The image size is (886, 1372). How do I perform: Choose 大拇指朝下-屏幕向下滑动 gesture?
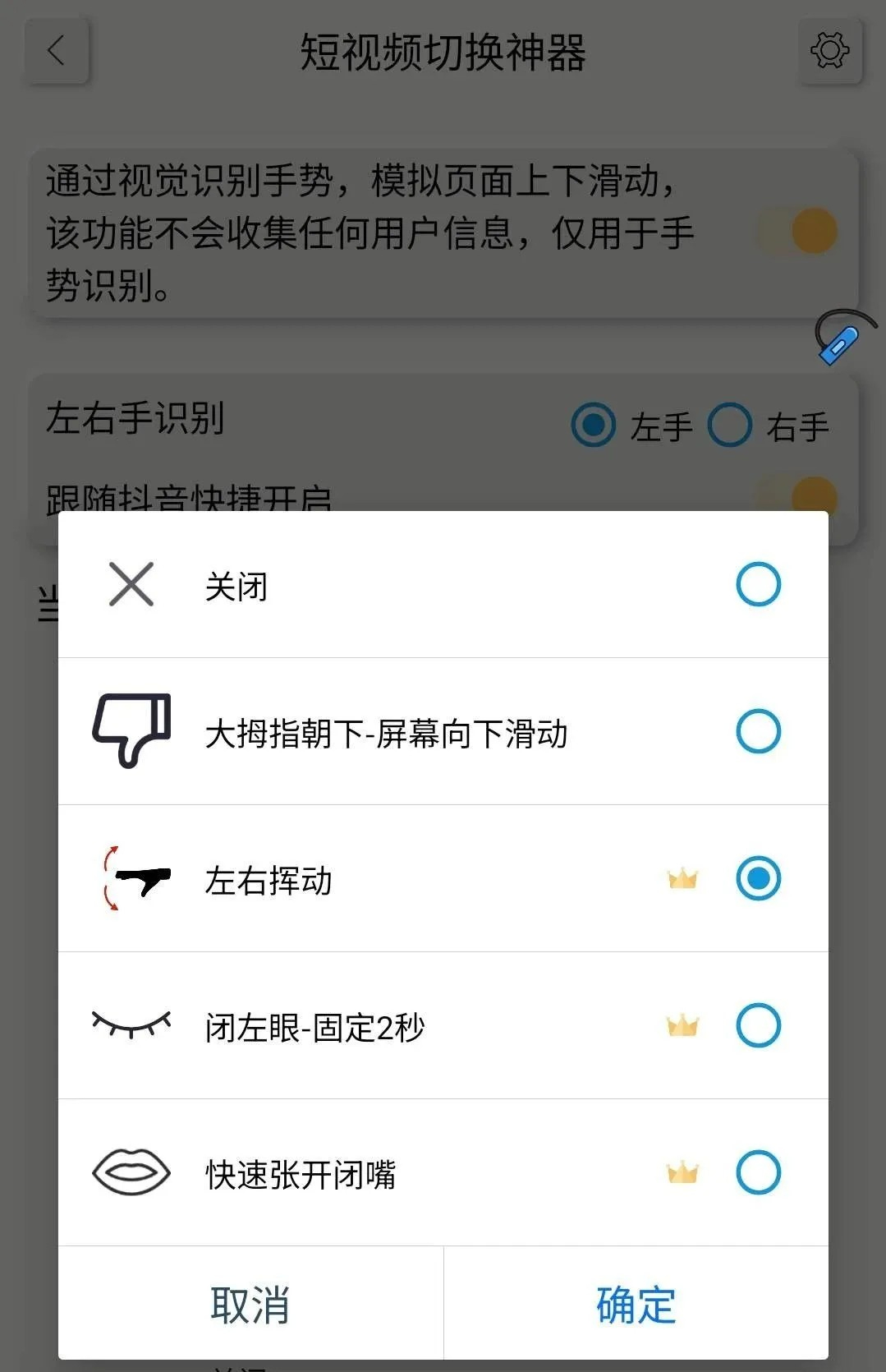[x=757, y=731]
